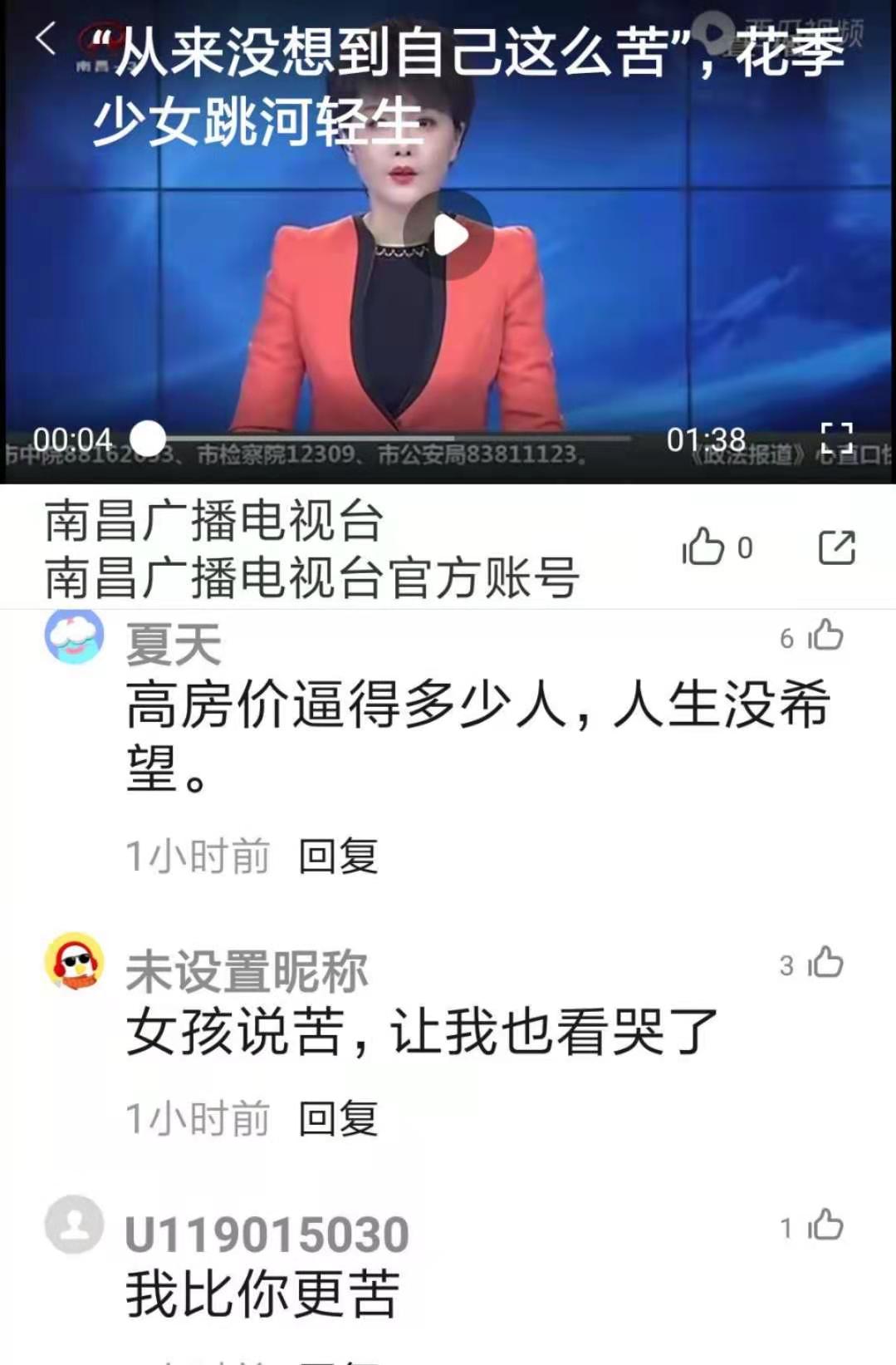Like the 南昌广播电视台 video

(x=703, y=547)
